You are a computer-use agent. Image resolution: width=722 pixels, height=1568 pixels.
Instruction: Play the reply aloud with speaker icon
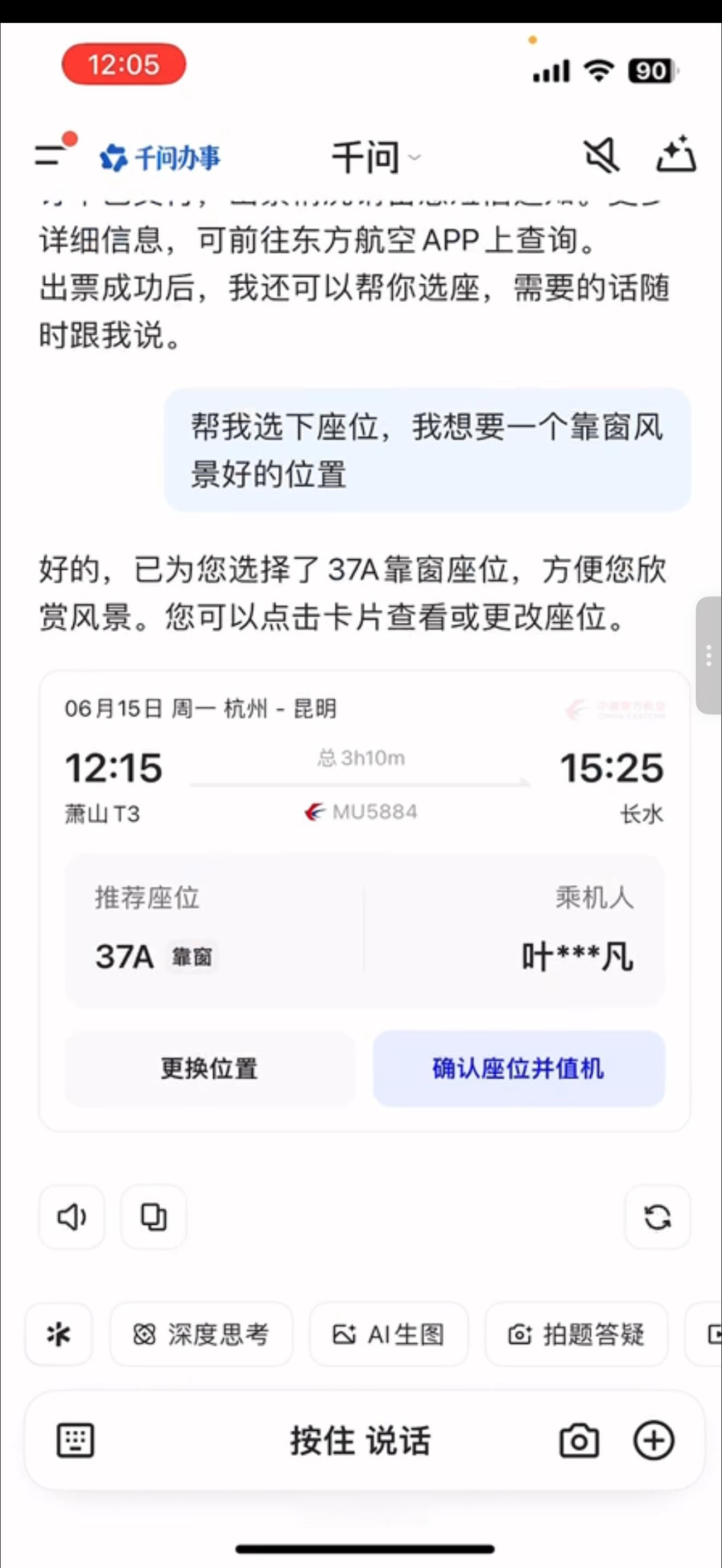71,1218
